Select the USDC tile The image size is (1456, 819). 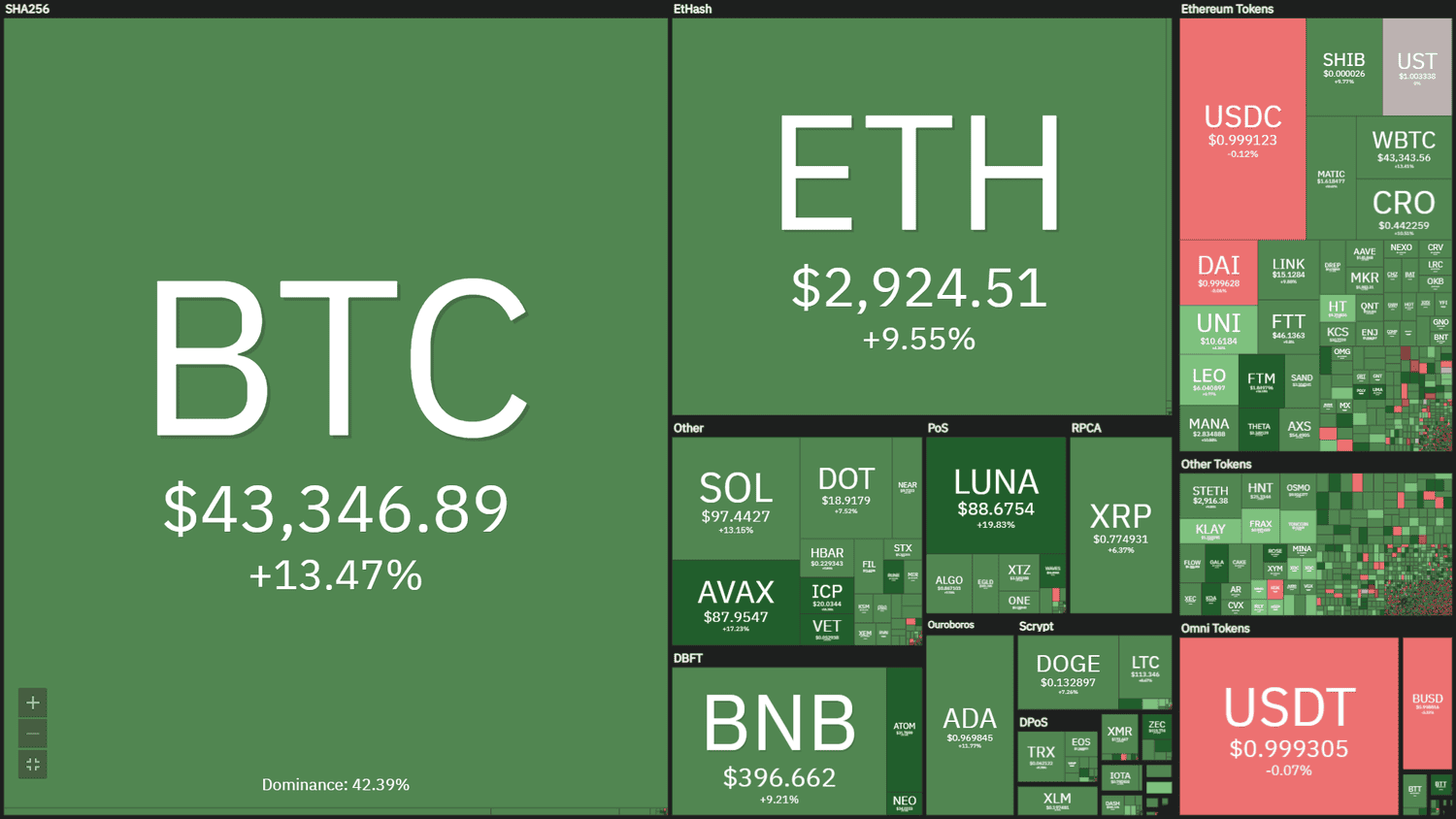1242,130
